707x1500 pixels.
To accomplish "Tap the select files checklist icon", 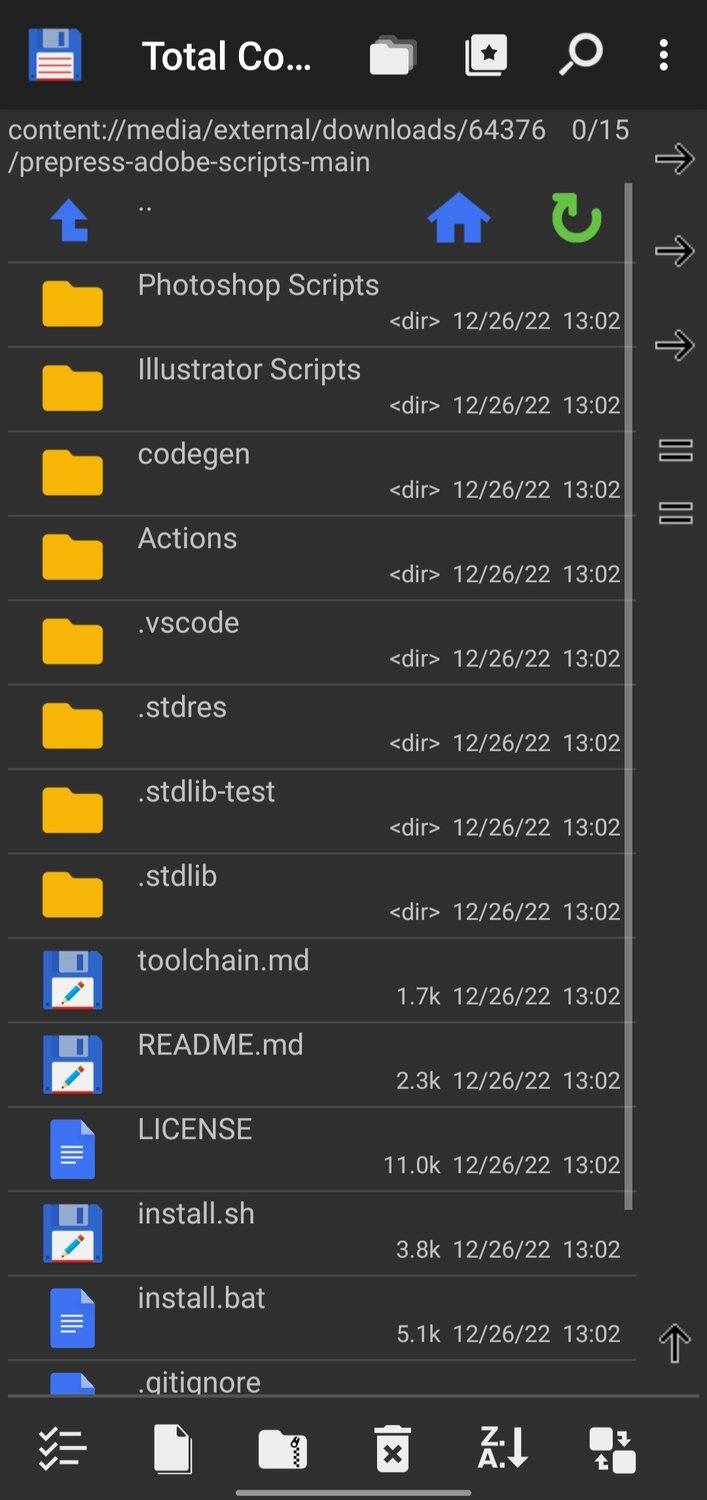I will point(62,1448).
